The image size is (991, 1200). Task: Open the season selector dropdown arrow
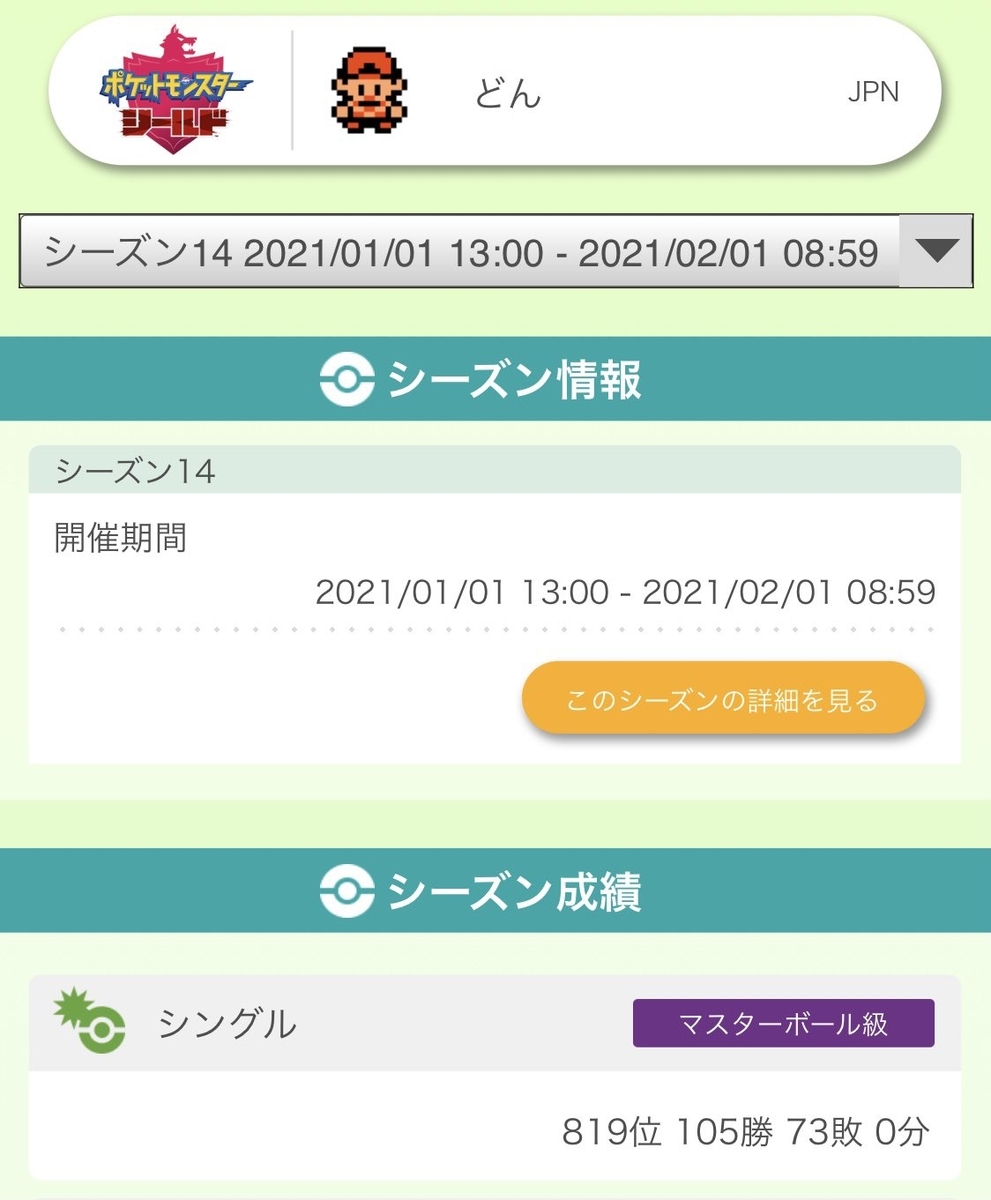(938, 252)
